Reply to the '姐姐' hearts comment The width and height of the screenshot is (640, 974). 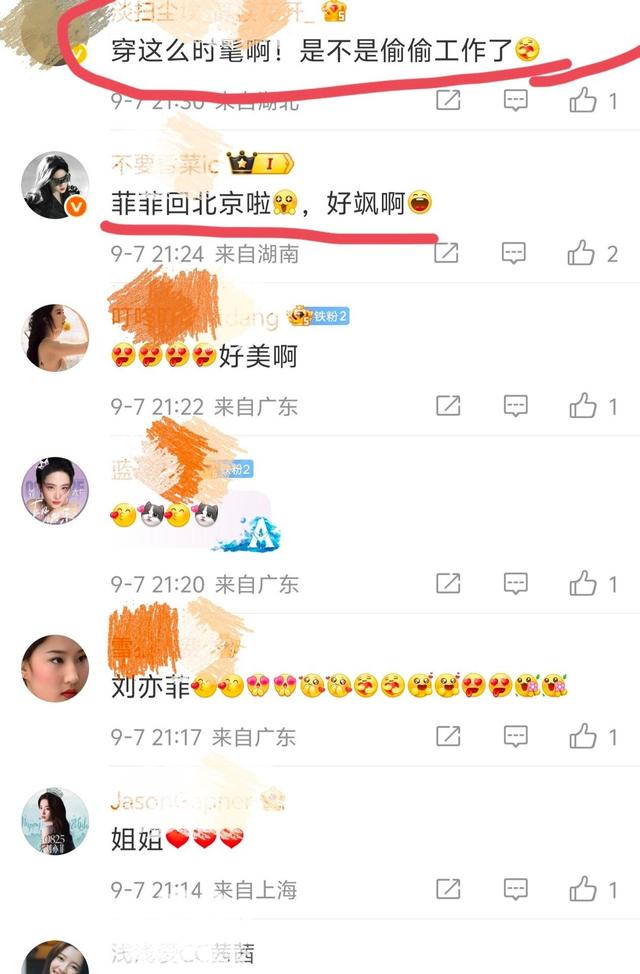click(515, 889)
